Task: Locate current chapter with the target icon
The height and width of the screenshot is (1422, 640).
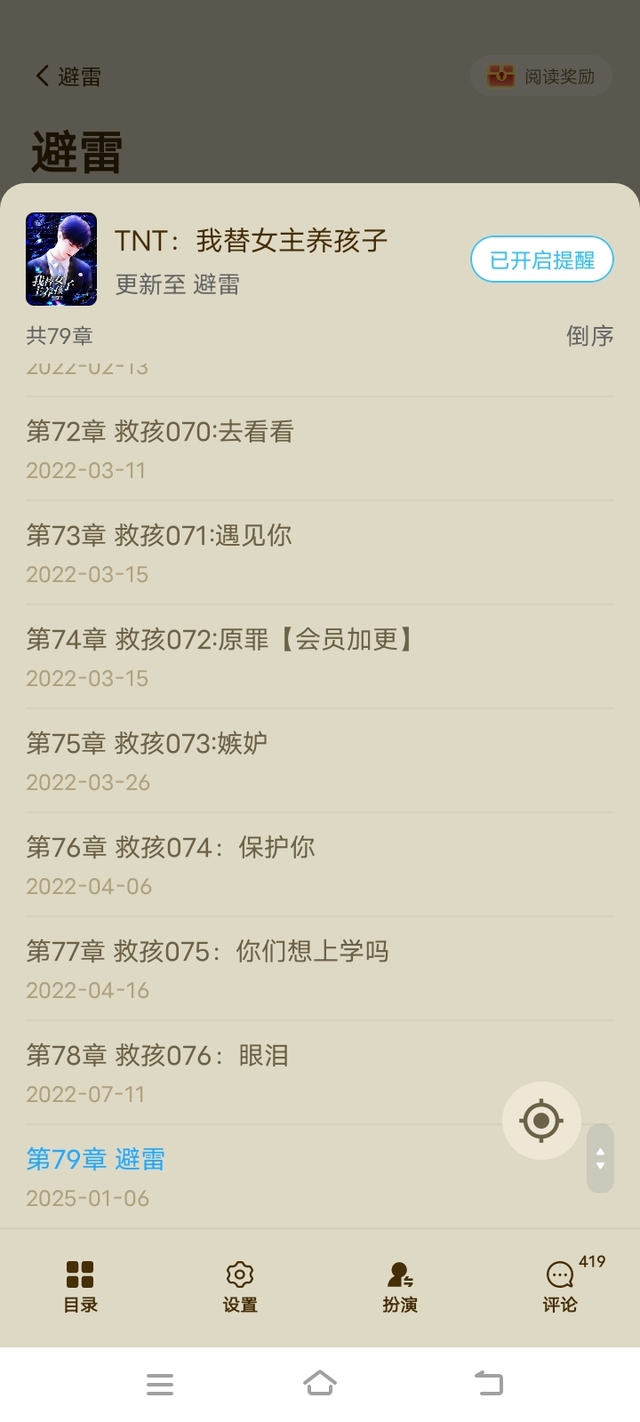Action: coord(541,1121)
